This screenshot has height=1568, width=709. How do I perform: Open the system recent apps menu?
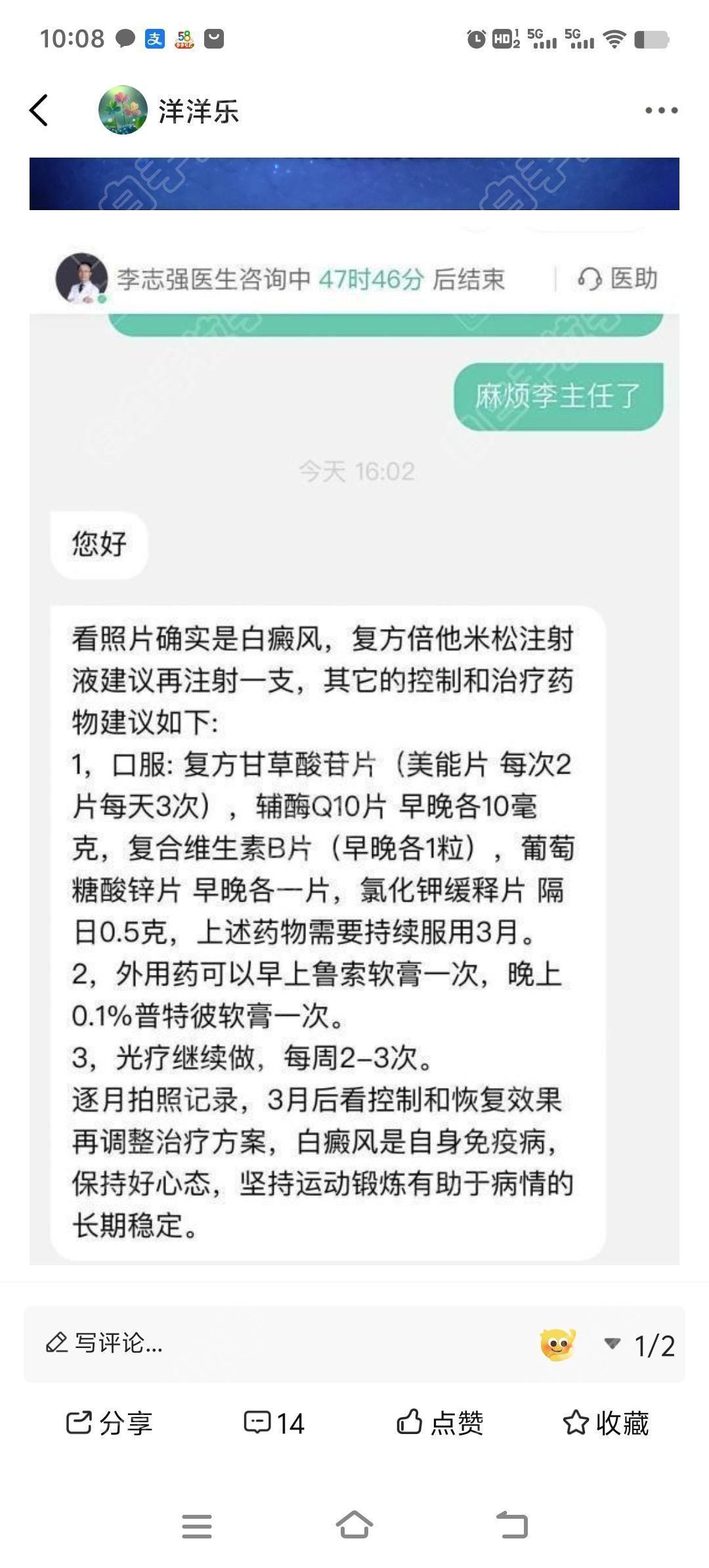(197, 1526)
